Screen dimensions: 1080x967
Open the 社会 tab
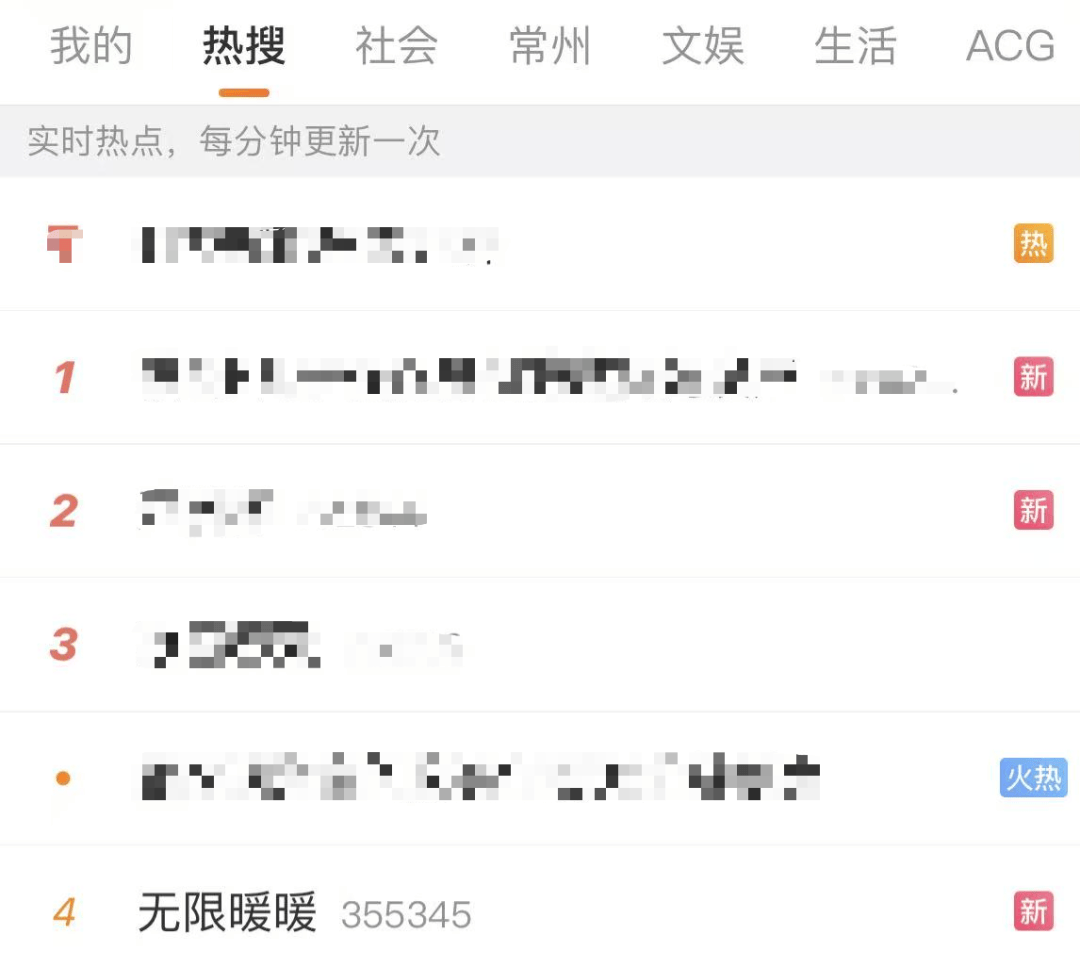coord(397,47)
